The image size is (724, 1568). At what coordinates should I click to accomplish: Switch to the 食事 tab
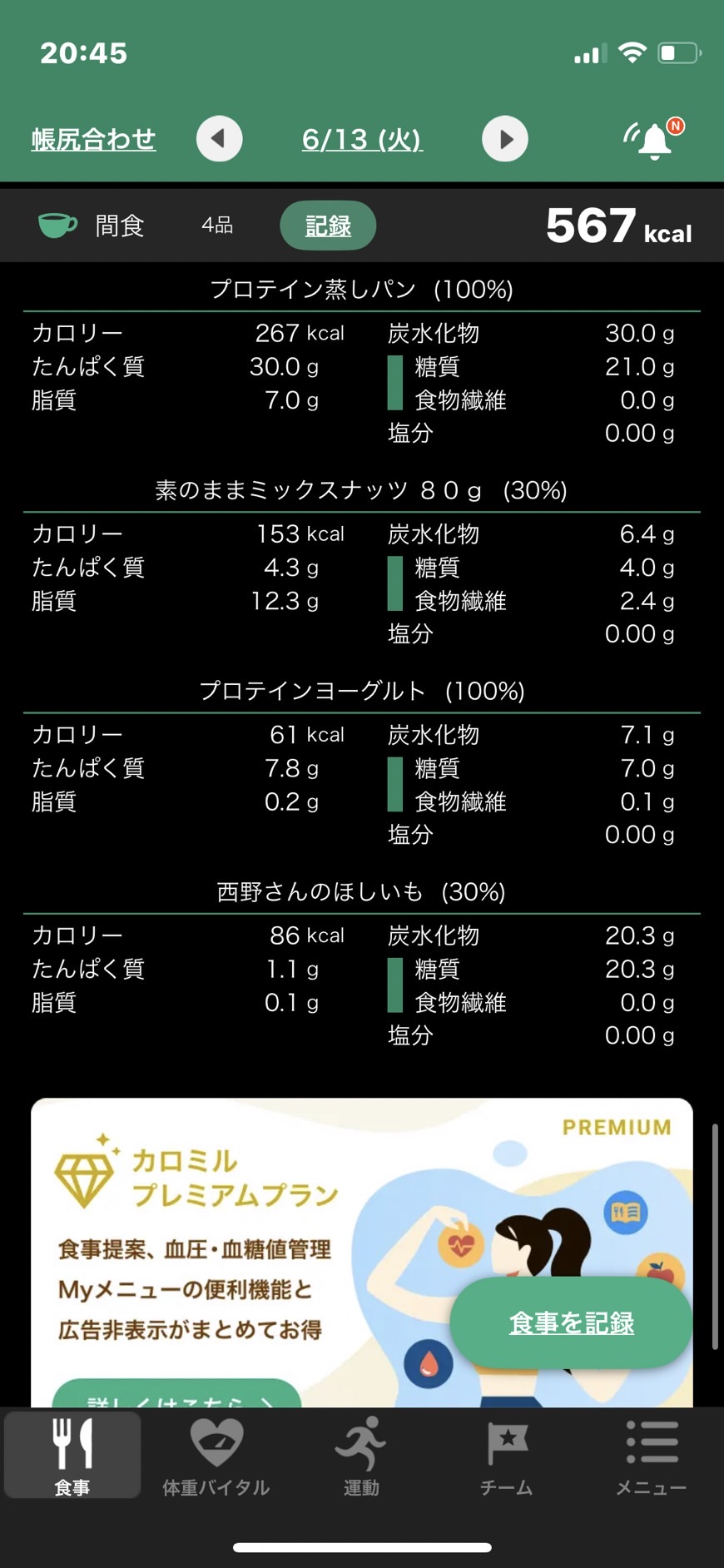point(72,1456)
